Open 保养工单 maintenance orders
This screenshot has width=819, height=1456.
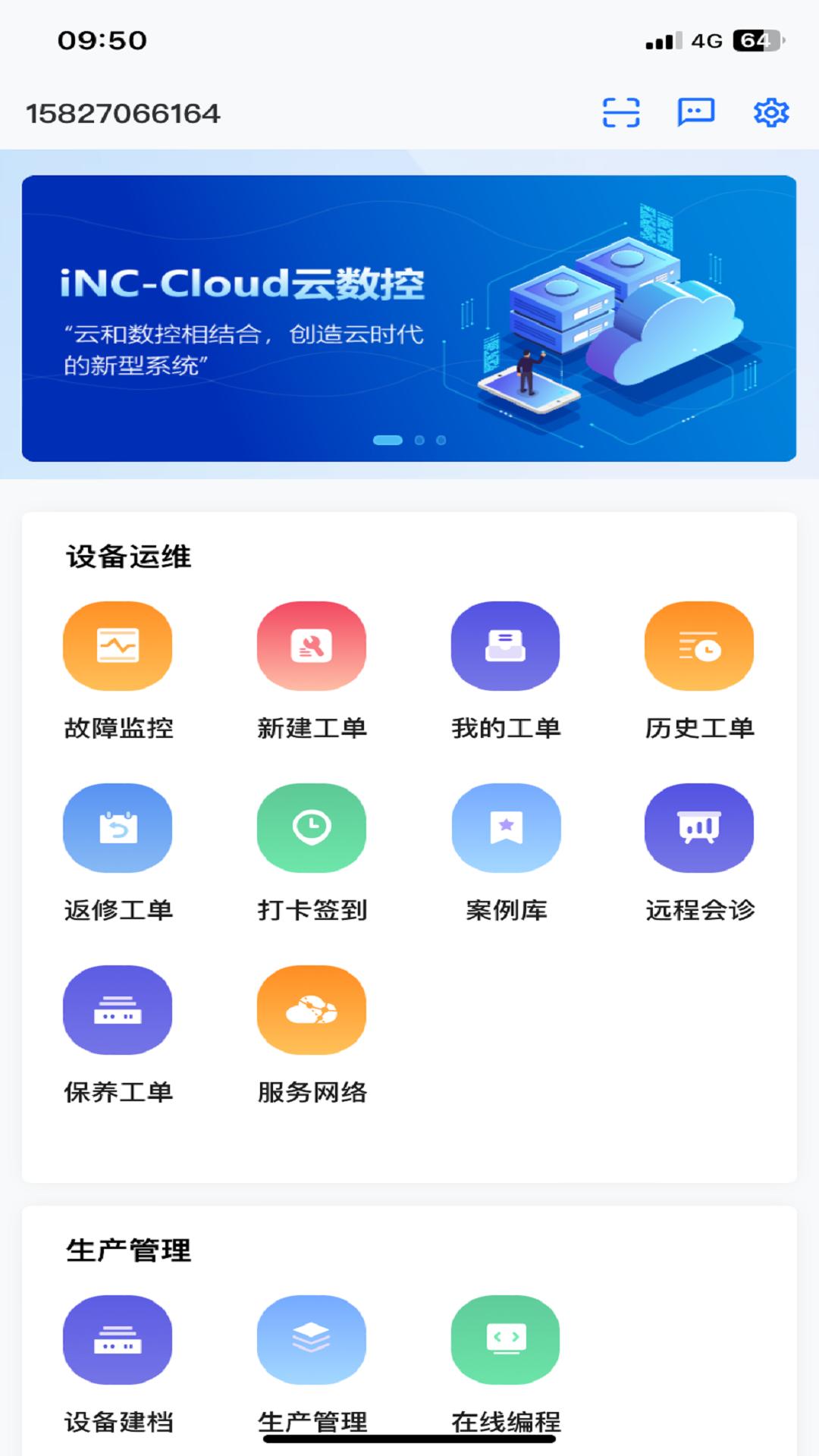pyautogui.click(x=118, y=1010)
